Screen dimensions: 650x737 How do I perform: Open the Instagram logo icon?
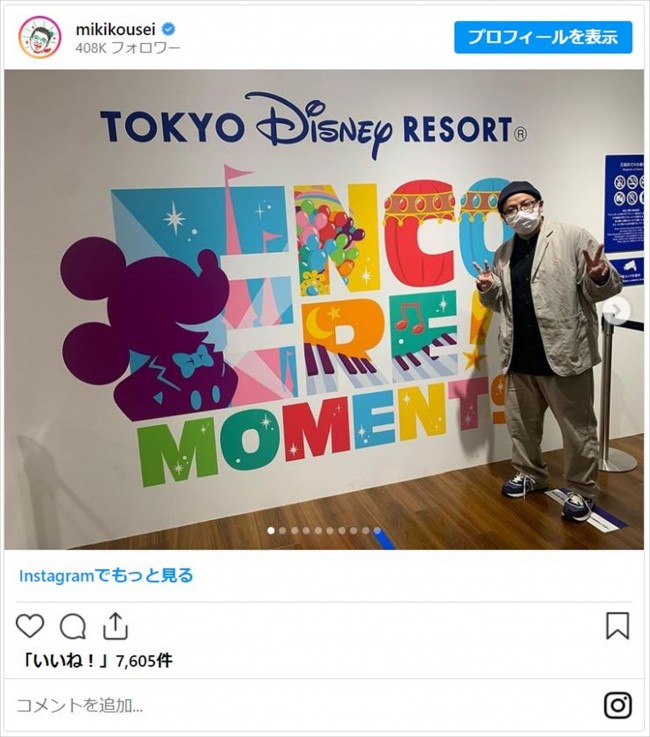618,705
